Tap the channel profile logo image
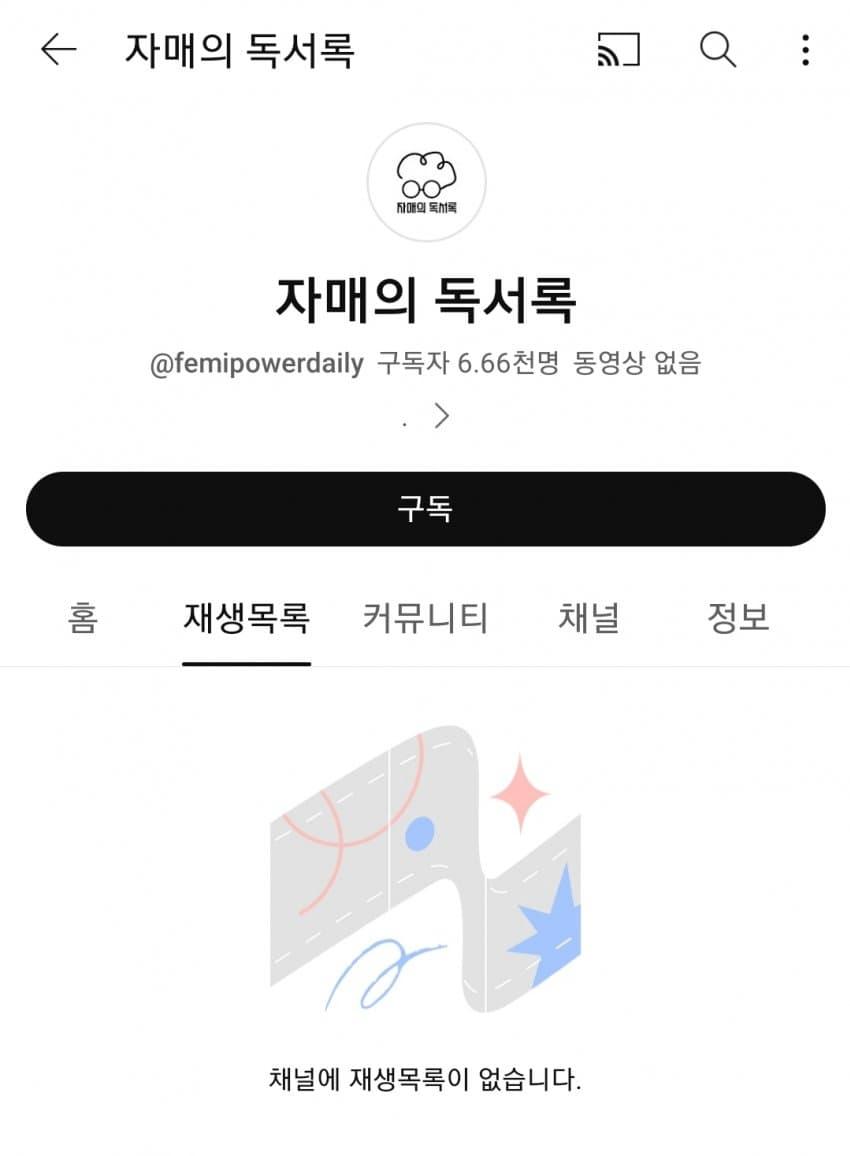This screenshot has width=850, height=1156. coord(425,181)
